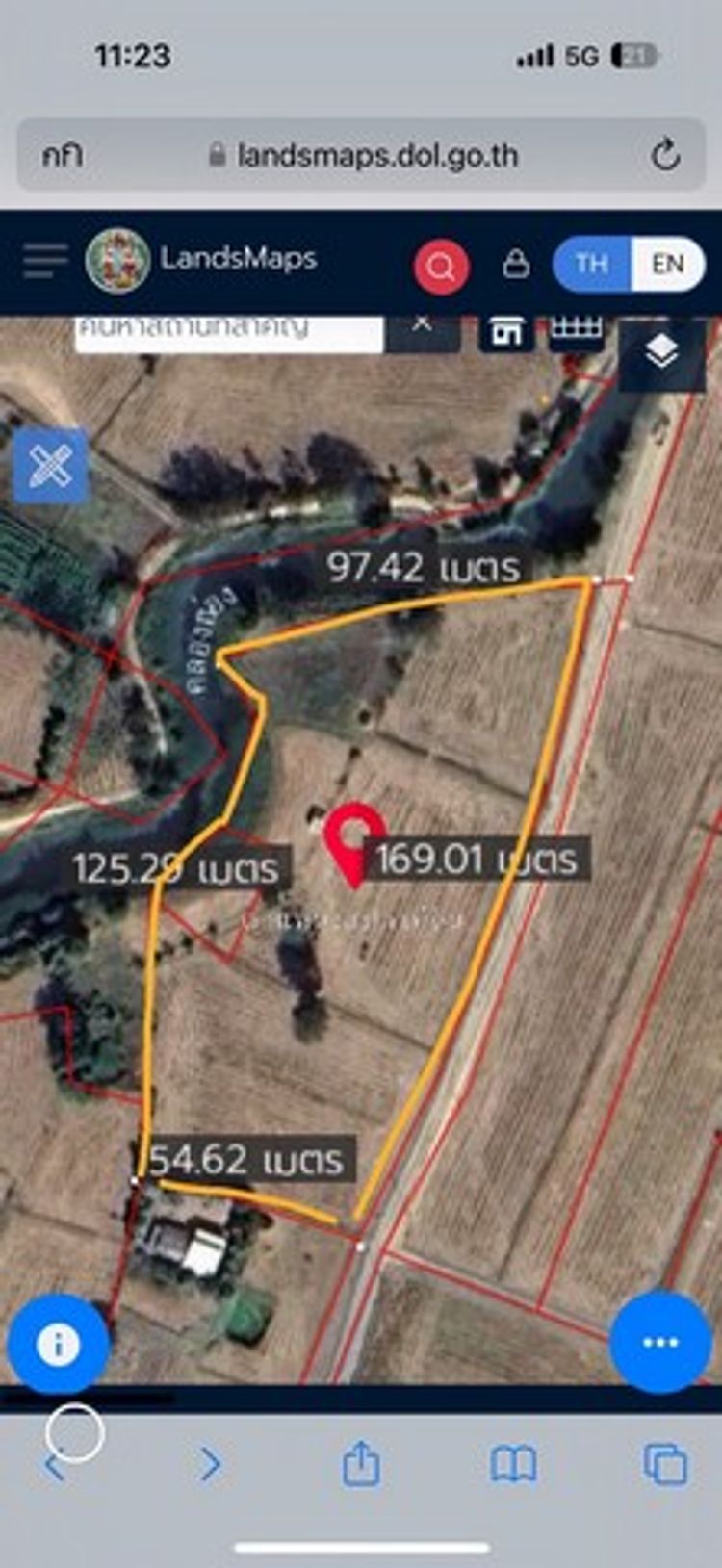Viewport: 722px width, 1568px height.
Task: Switch language to TH
Action: point(591,264)
